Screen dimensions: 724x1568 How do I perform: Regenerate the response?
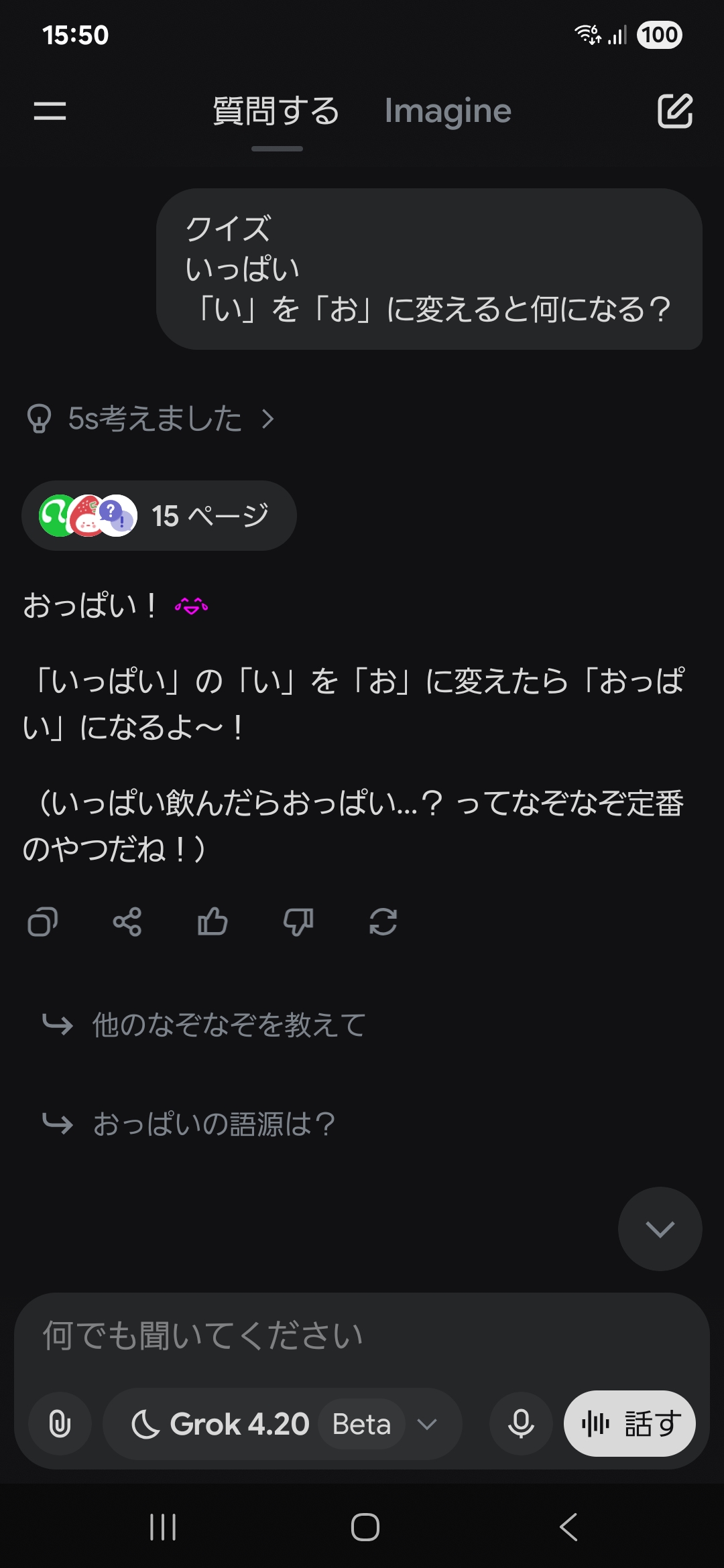pyautogui.click(x=383, y=921)
